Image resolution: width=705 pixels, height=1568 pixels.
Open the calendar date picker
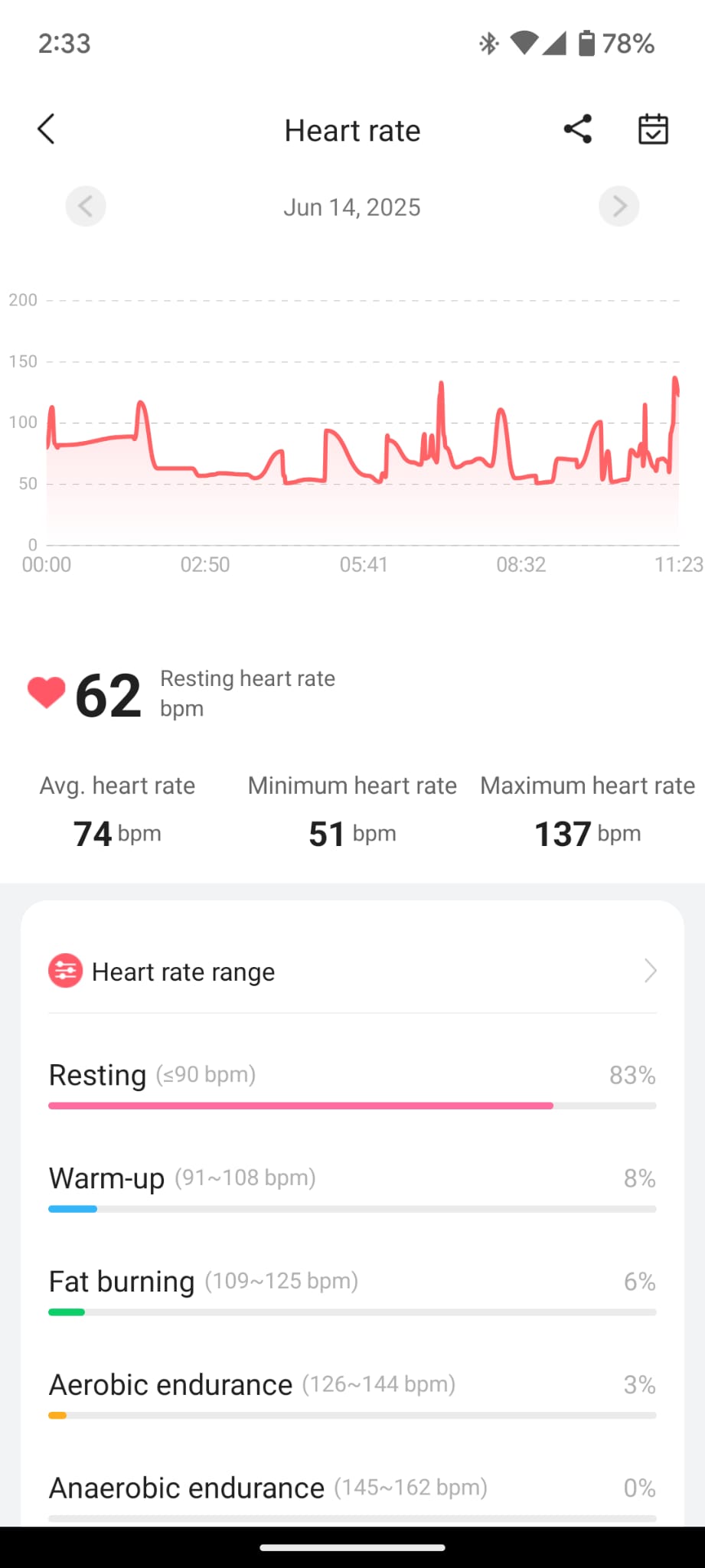653,129
